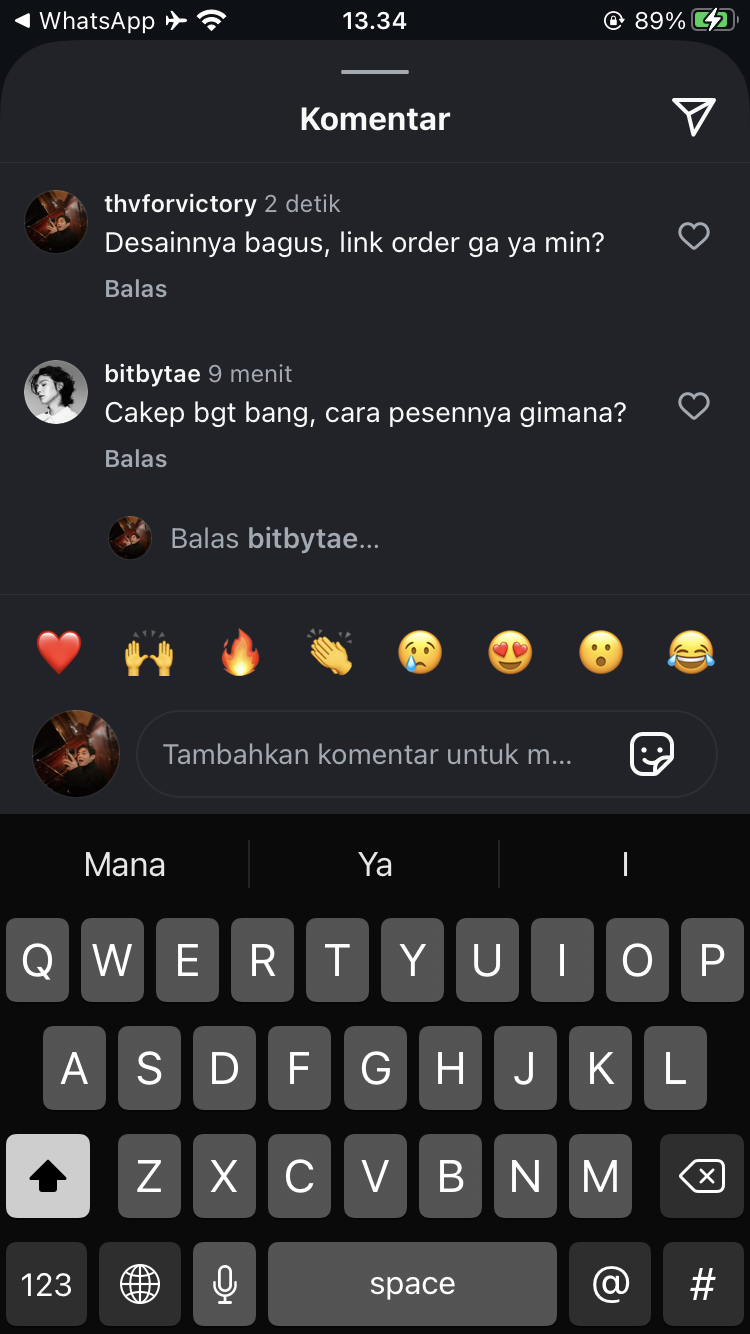750x1334 pixels.
Task: Like bitbytae's comment
Action: (x=693, y=406)
